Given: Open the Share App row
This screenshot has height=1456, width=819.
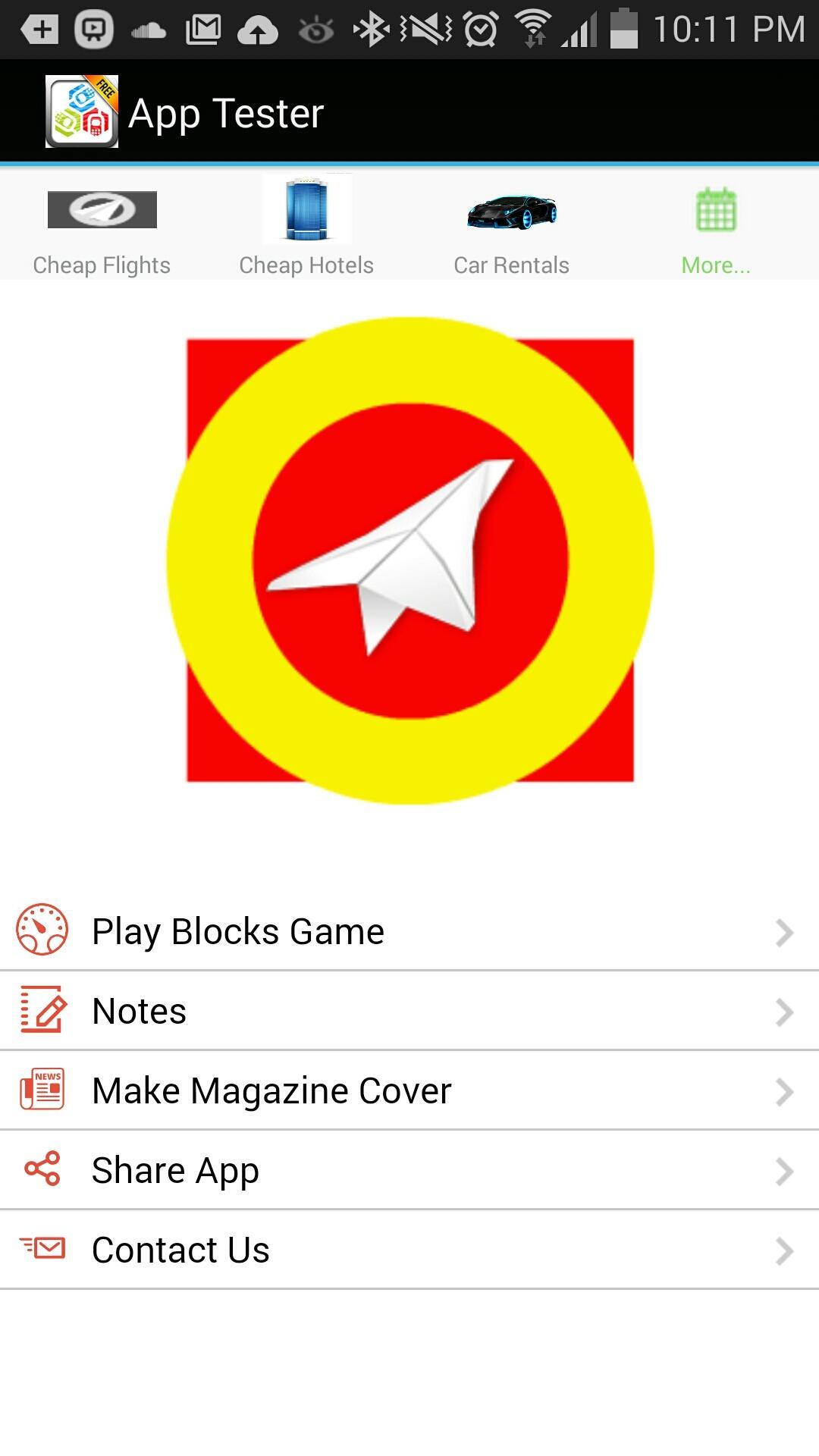Looking at the screenshot, I should pos(409,1170).
